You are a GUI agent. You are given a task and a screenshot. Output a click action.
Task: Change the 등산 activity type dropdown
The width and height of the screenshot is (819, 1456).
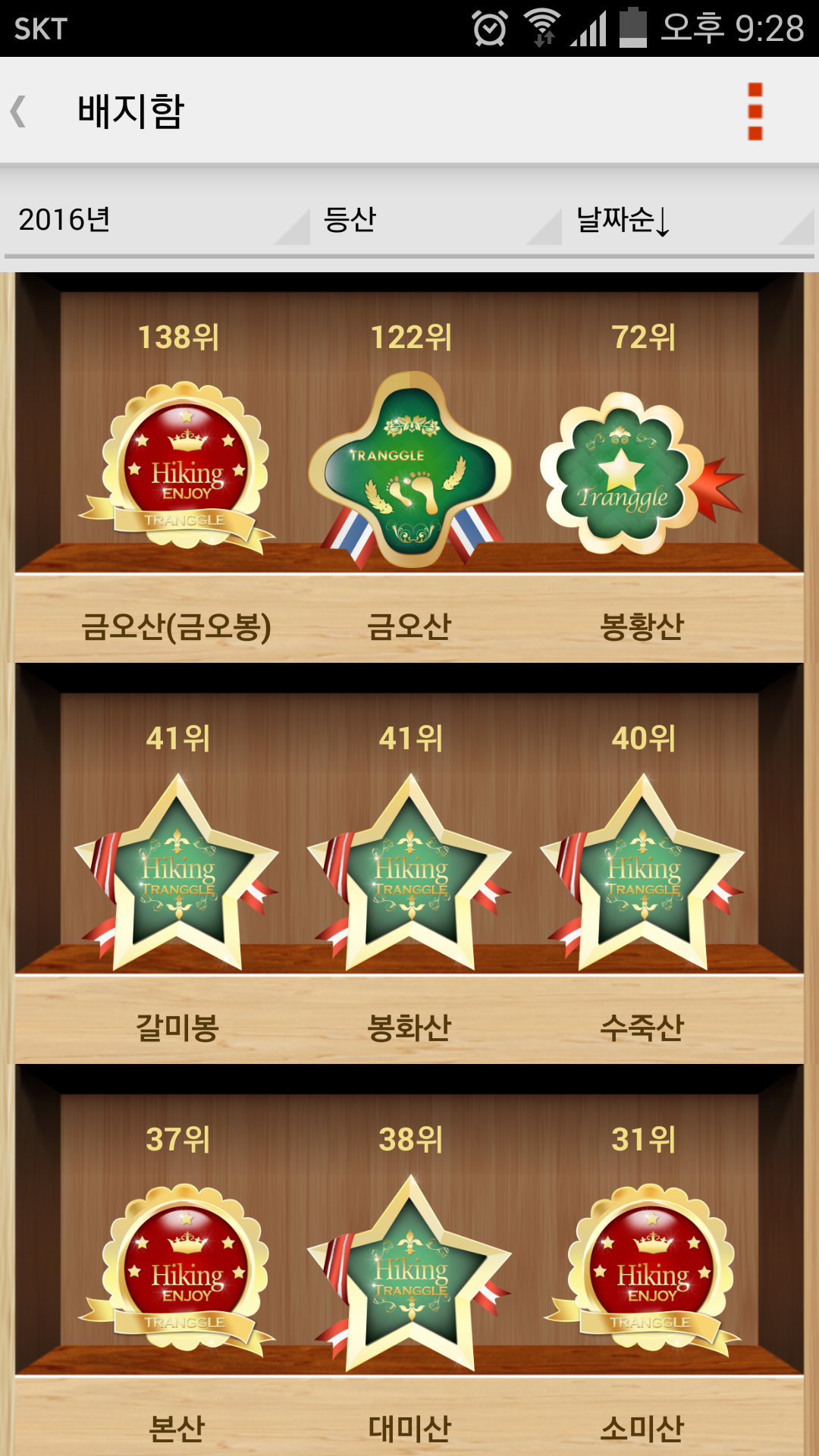pos(436,220)
